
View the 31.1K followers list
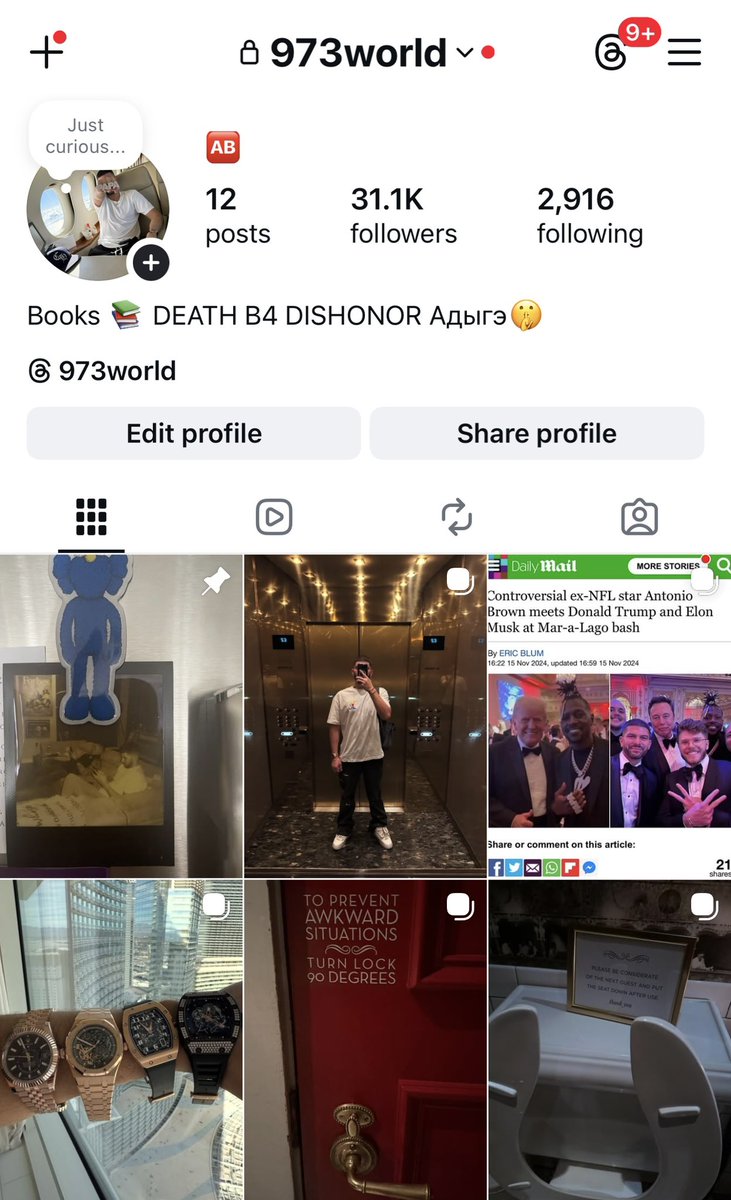[x=403, y=215]
